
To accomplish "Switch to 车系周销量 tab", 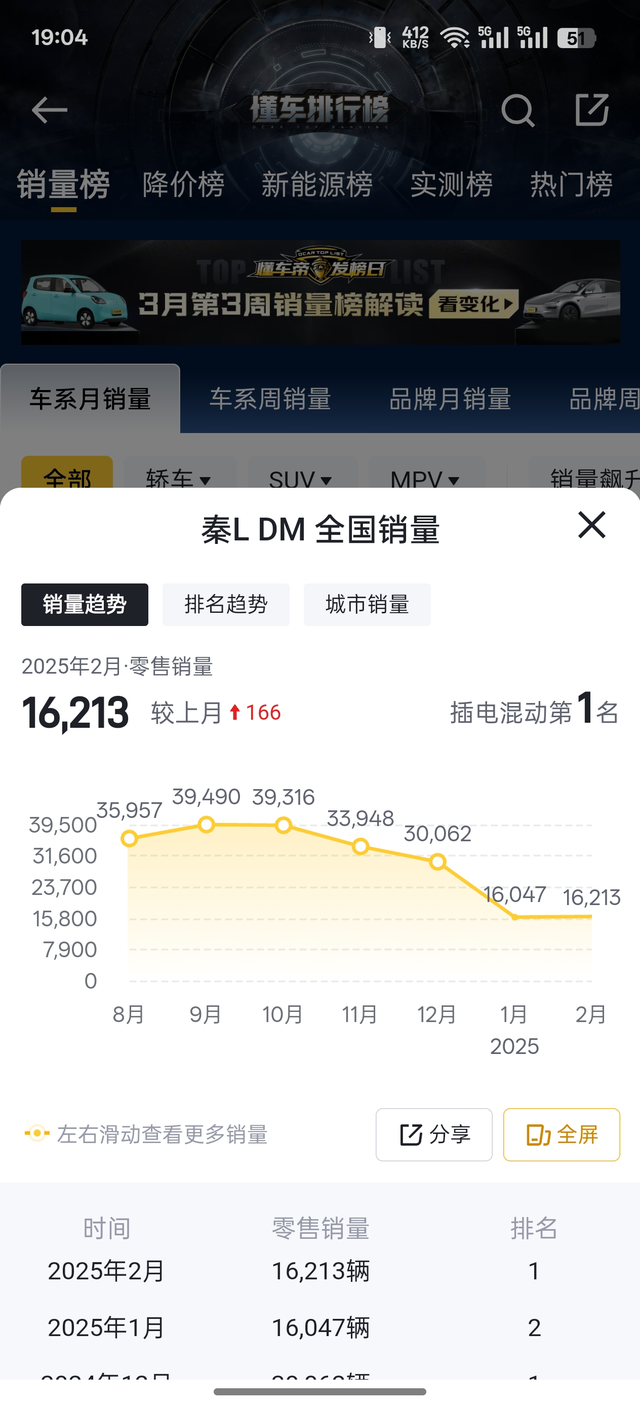I will coord(270,399).
